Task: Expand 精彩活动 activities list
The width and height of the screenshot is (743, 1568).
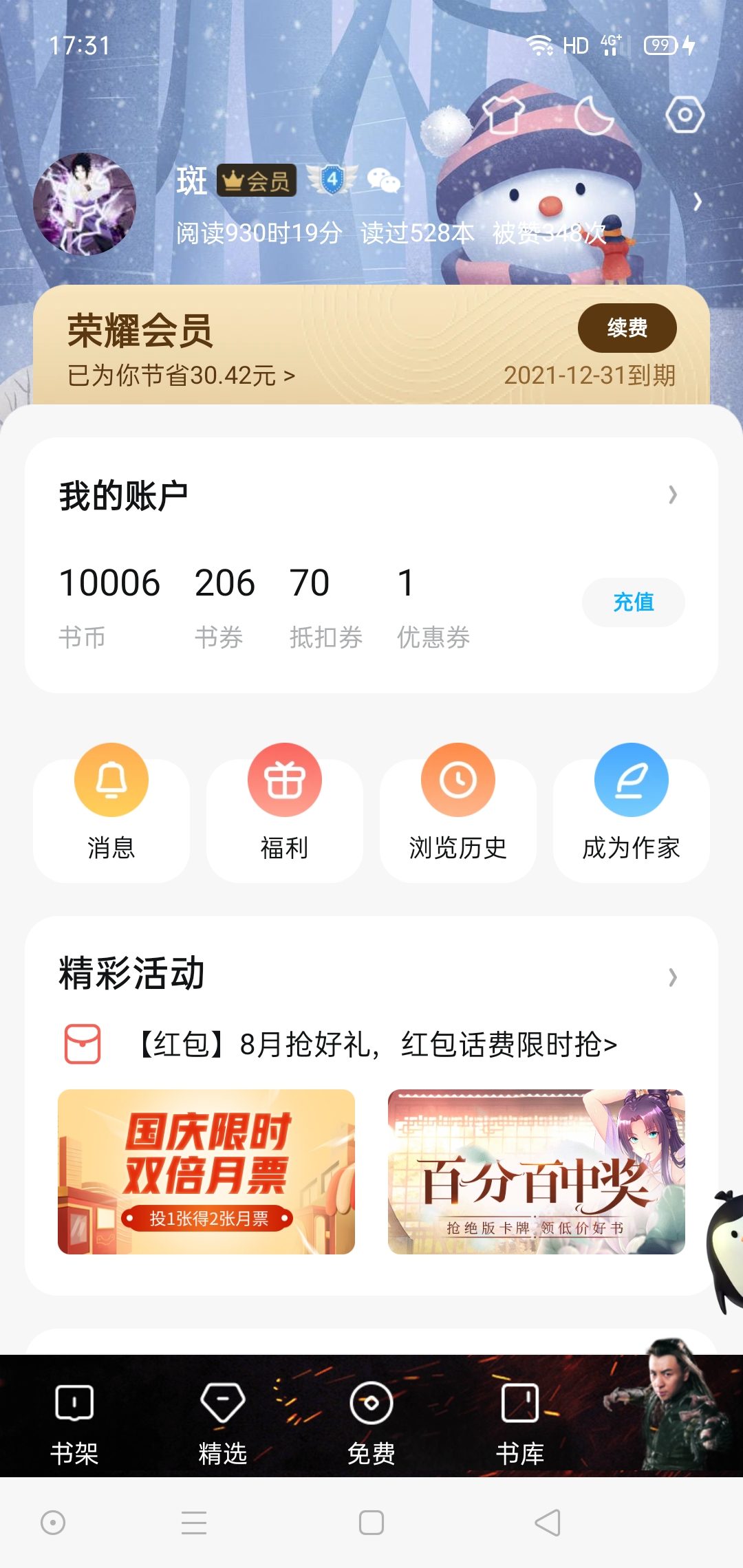Action: [x=672, y=977]
